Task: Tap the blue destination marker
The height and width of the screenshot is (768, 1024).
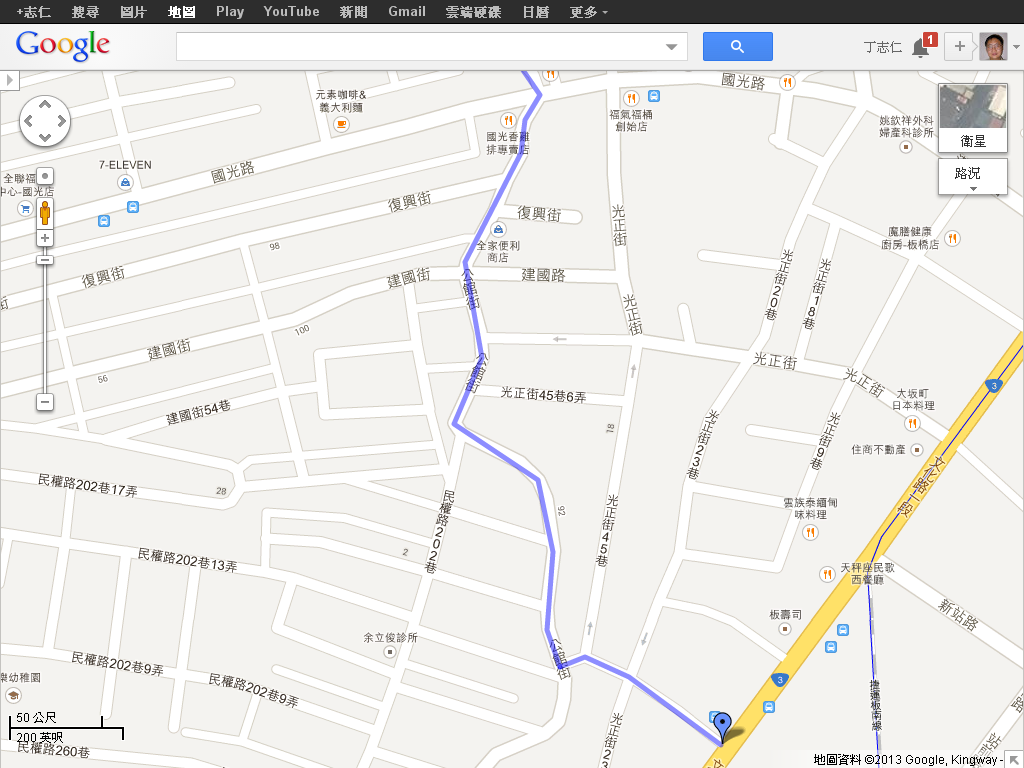Action: tap(722, 725)
